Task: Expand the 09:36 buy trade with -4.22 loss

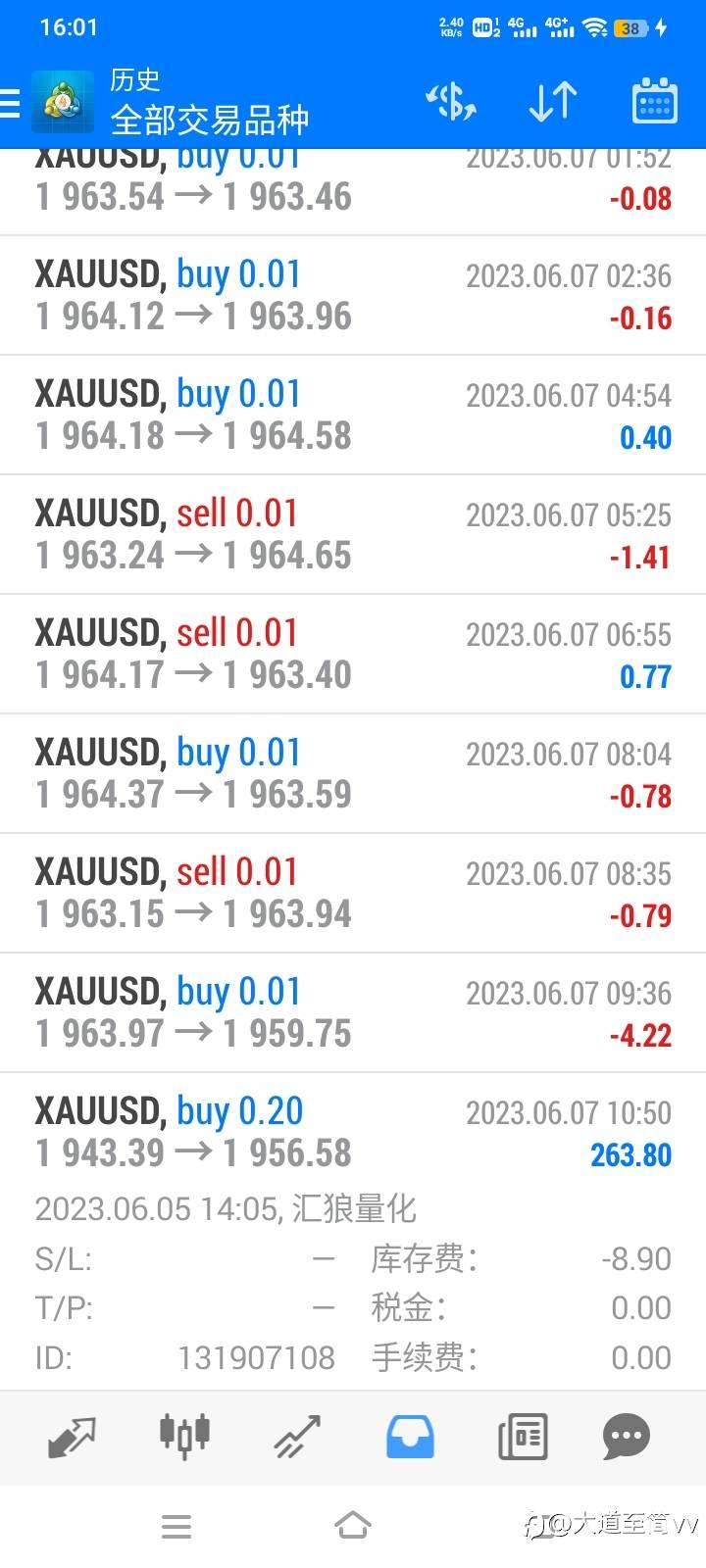Action: (353, 1012)
